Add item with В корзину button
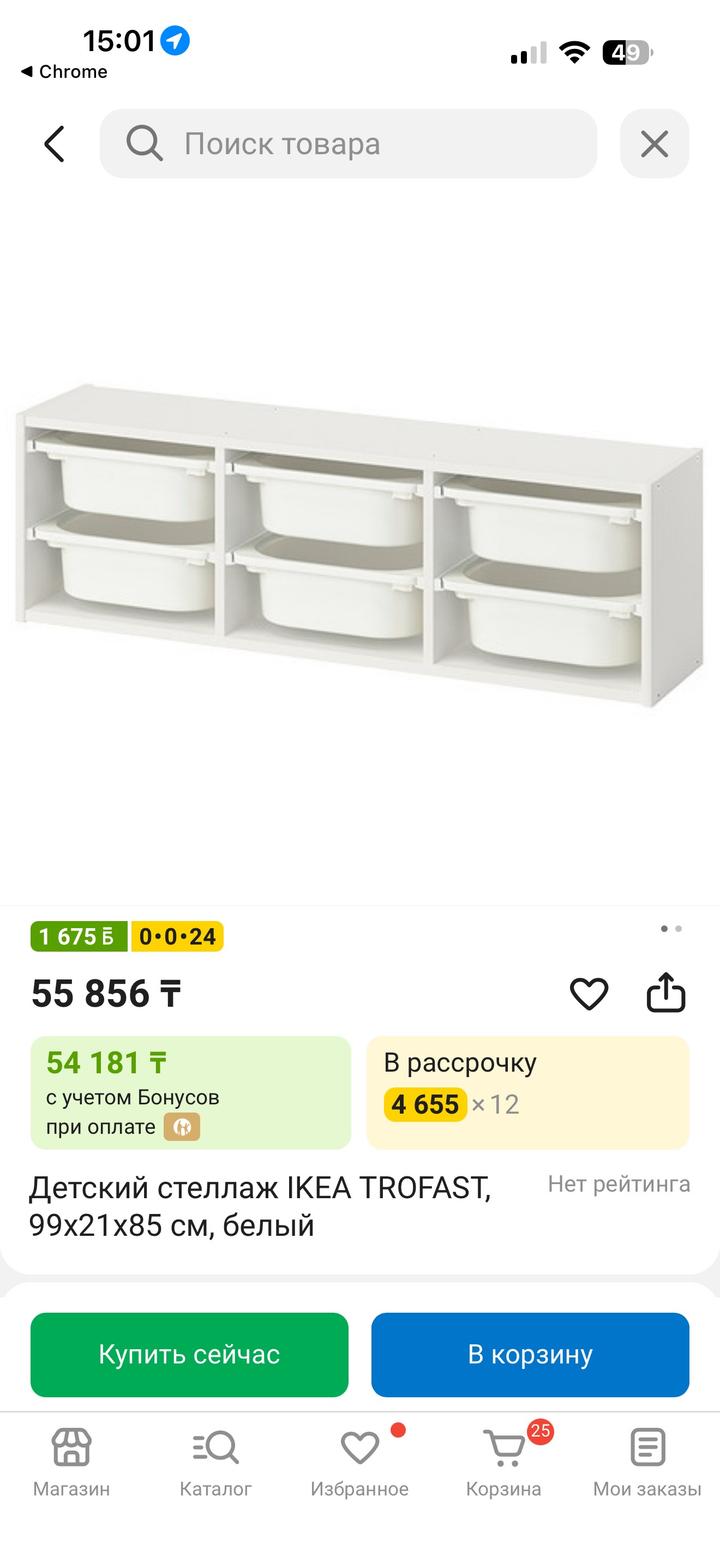This screenshot has height=1564, width=720. 530,1354
